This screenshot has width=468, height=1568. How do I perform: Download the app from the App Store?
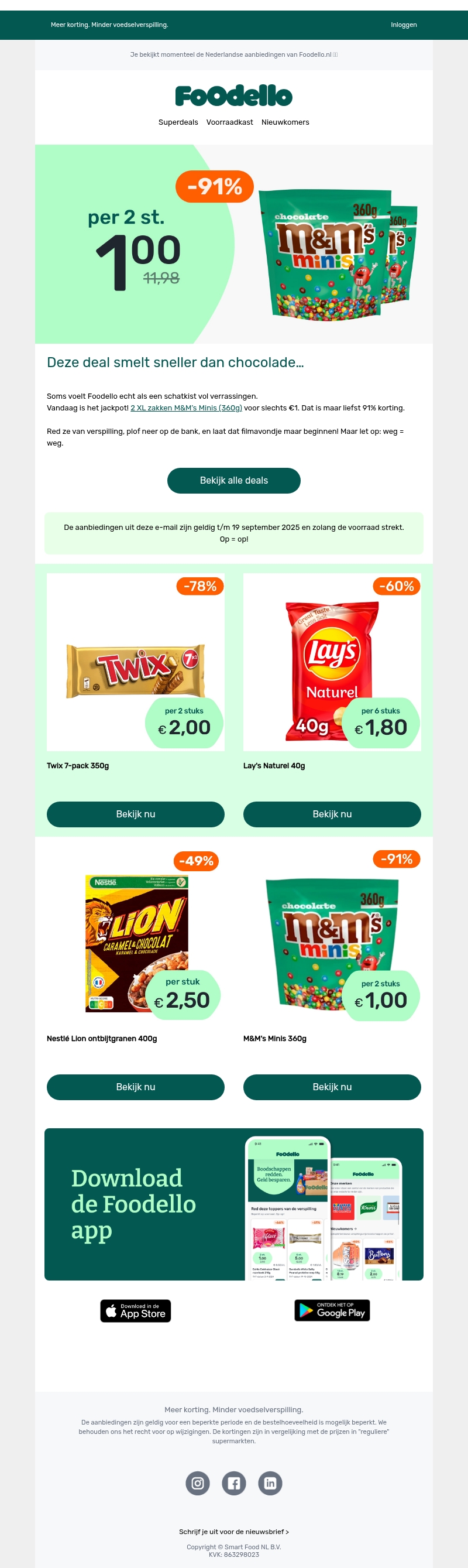click(136, 1310)
